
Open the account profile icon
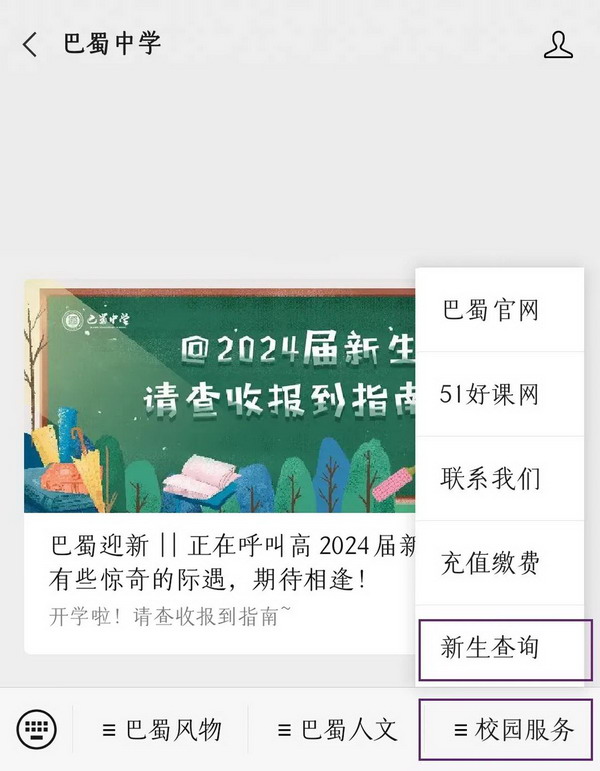coord(558,44)
